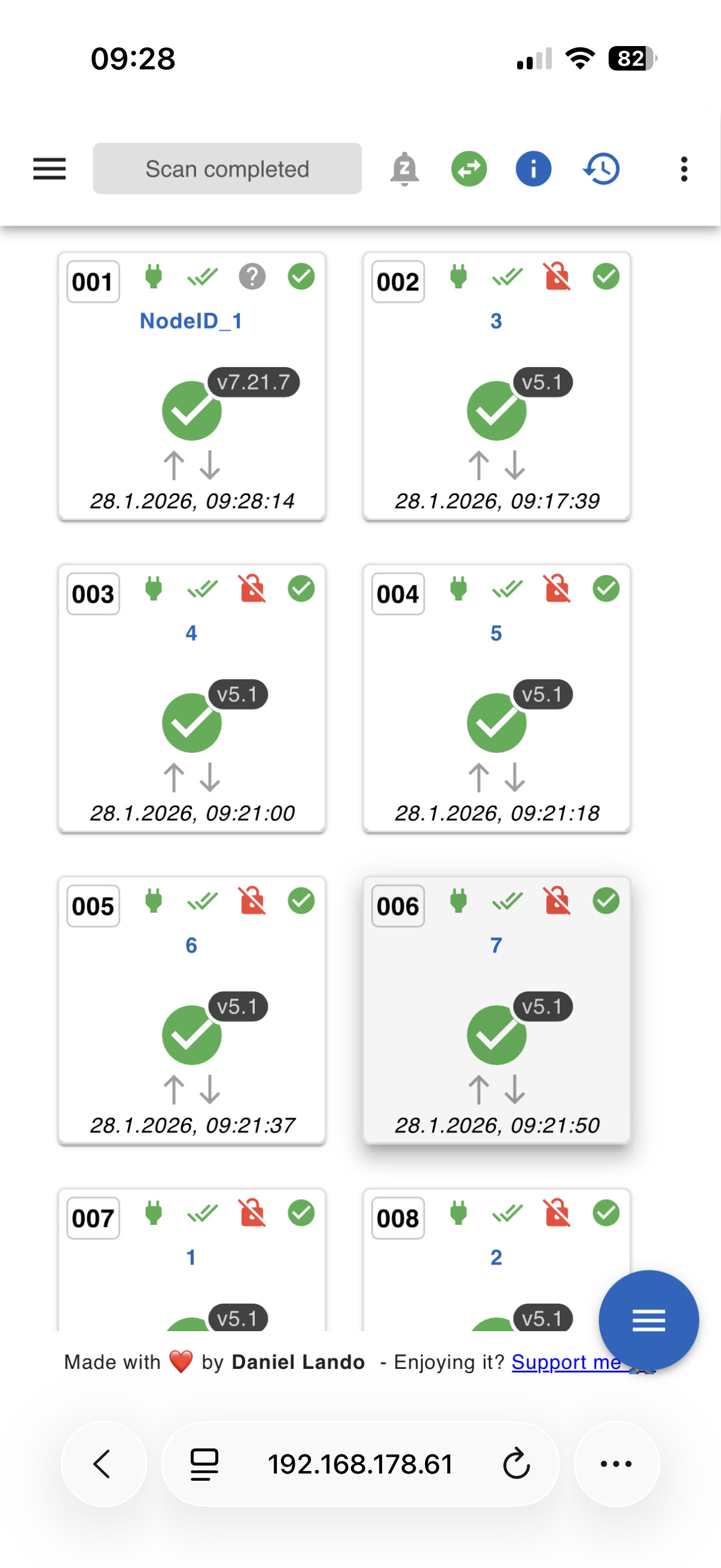The height and width of the screenshot is (1568, 721).
Task: Tap the green swap arrows icon
Action: coord(469,169)
